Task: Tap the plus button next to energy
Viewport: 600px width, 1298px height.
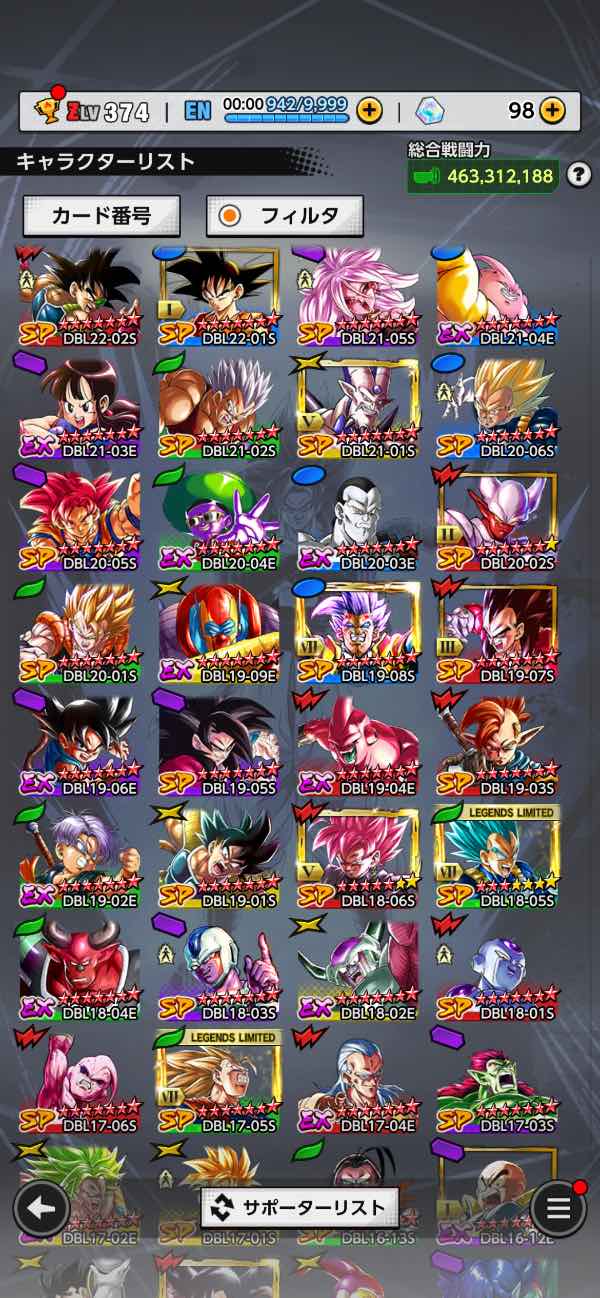Action: coord(370,111)
